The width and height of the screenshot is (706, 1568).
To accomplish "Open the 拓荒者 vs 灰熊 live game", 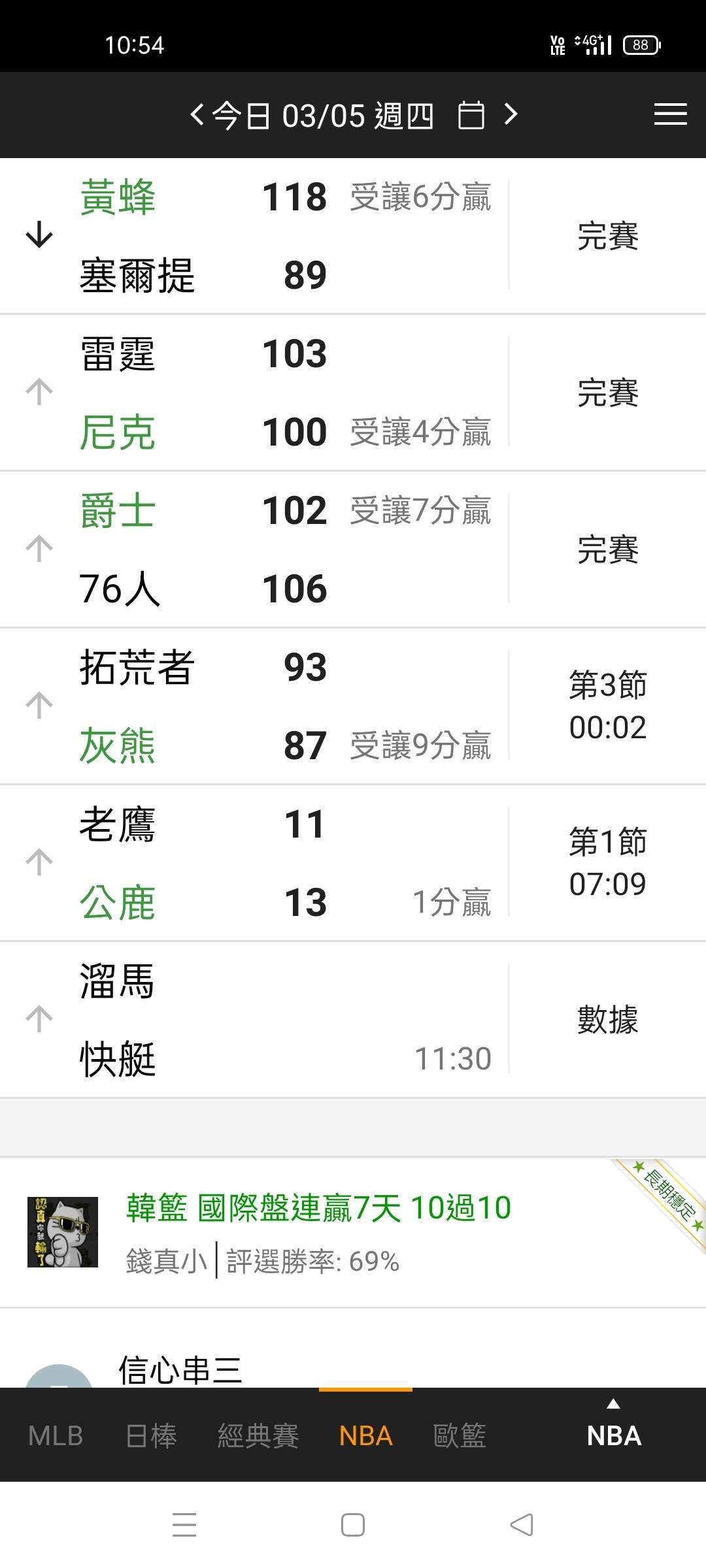I will [353, 706].
